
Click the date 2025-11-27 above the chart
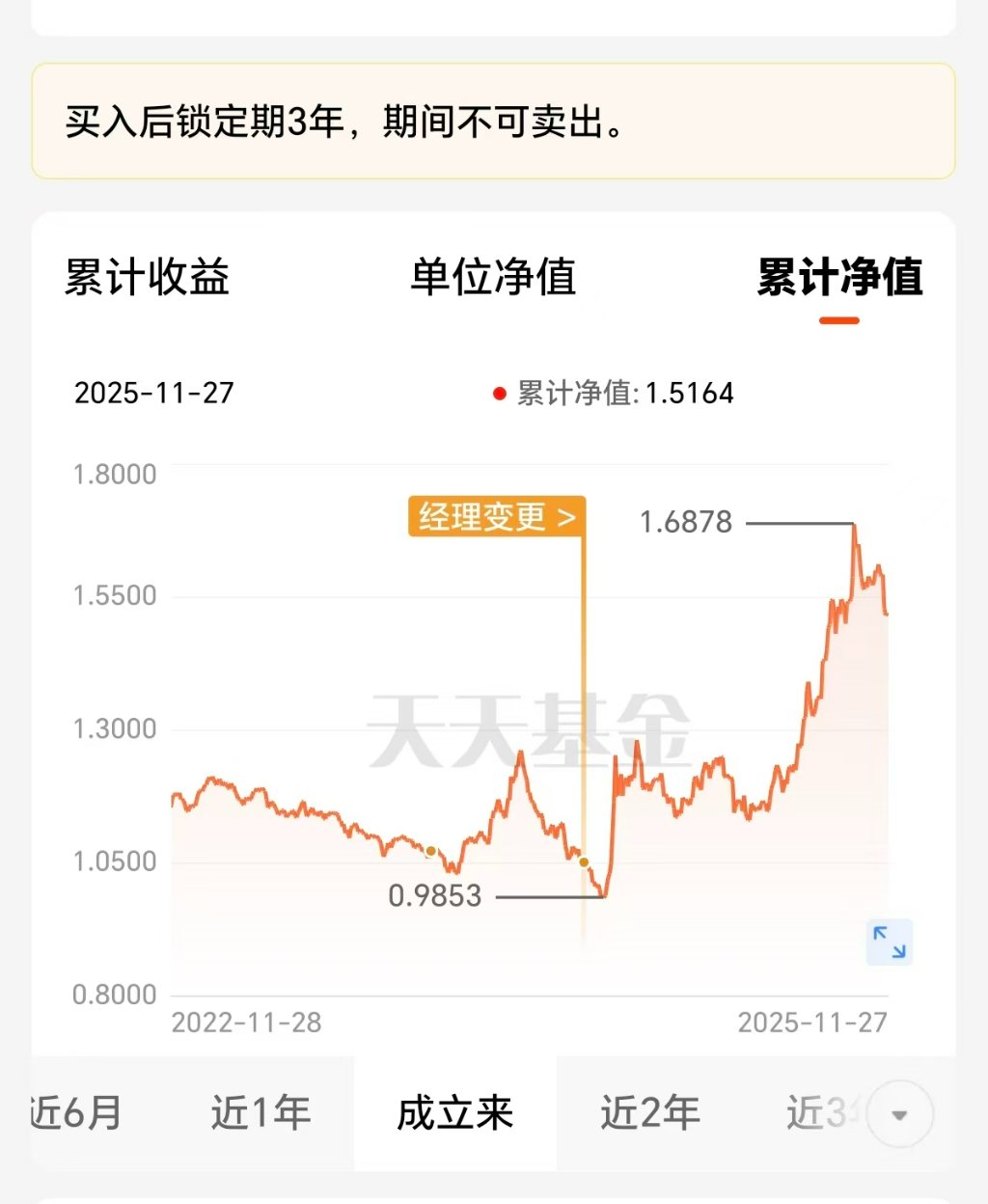pyautogui.click(x=154, y=394)
